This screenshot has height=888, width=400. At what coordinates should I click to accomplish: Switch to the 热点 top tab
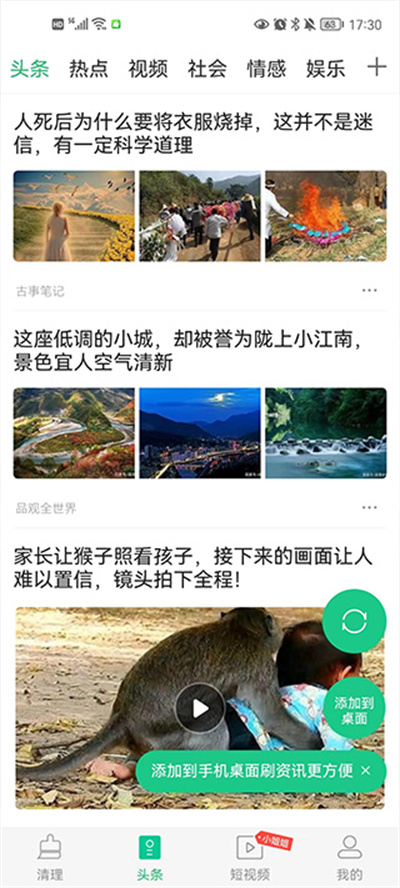tap(88, 69)
